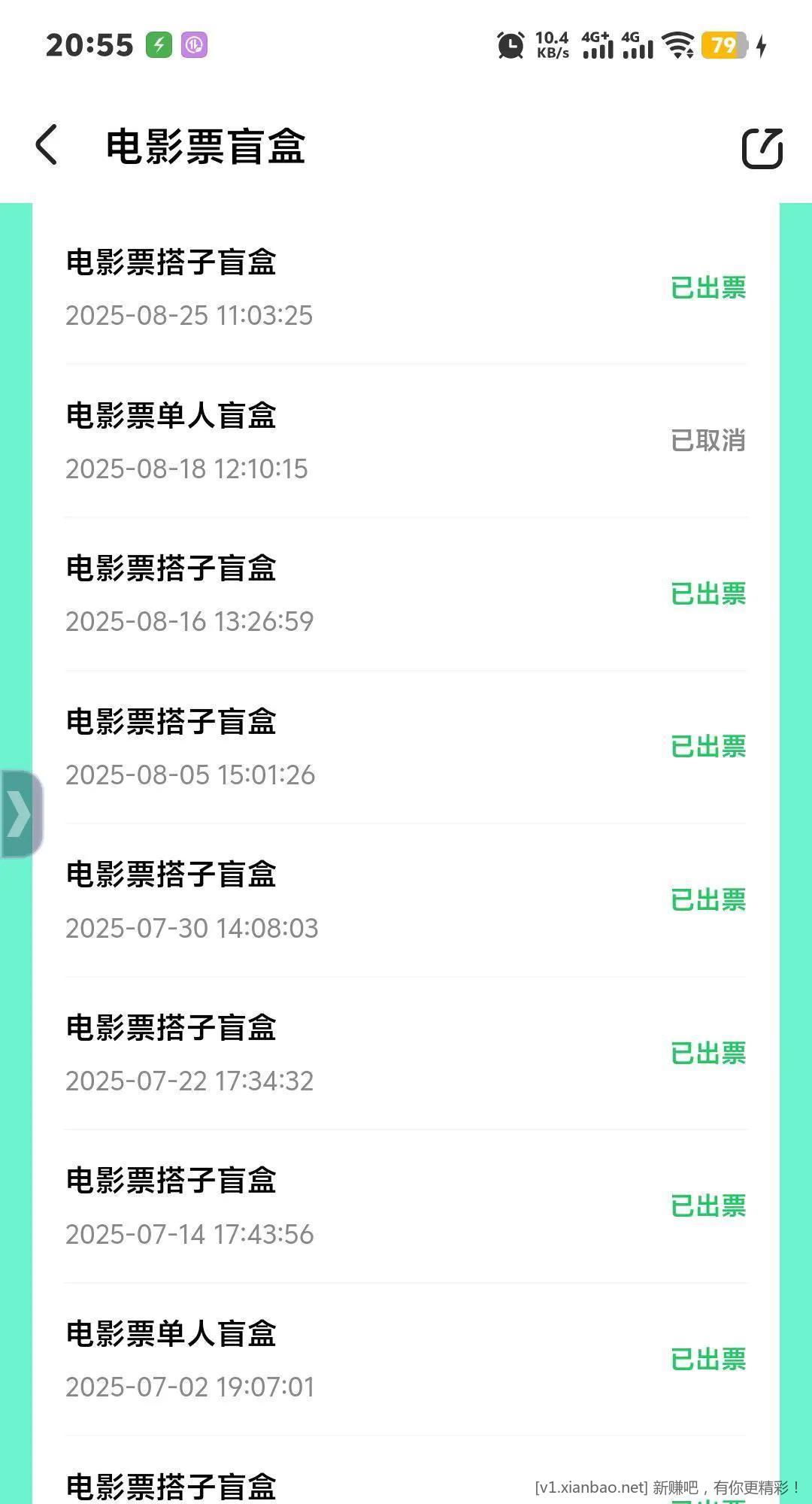Tap the network speed 10.4 KB/s indicator

(x=553, y=43)
